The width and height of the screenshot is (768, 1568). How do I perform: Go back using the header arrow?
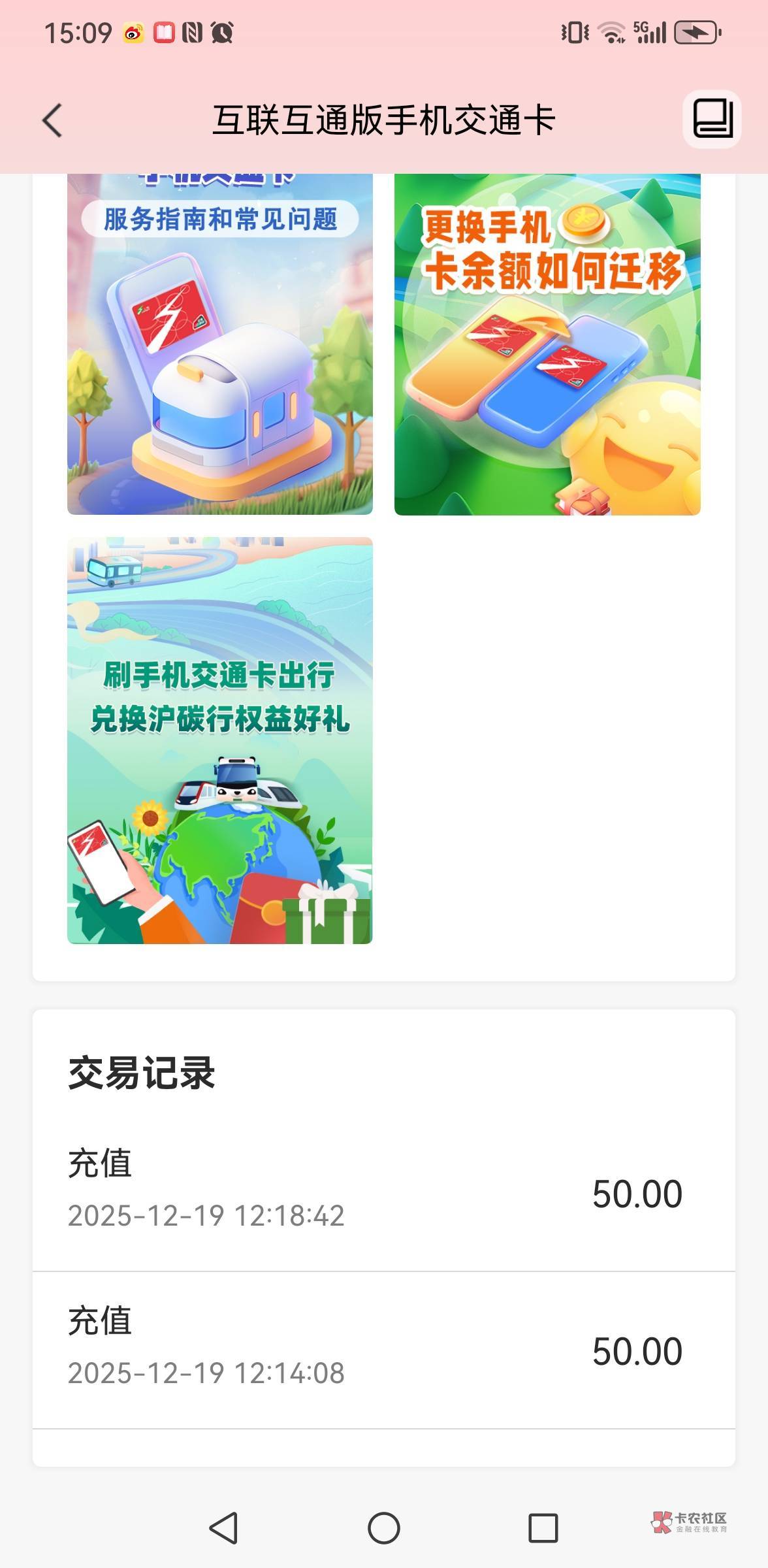pyautogui.click(x=52, y=121)
